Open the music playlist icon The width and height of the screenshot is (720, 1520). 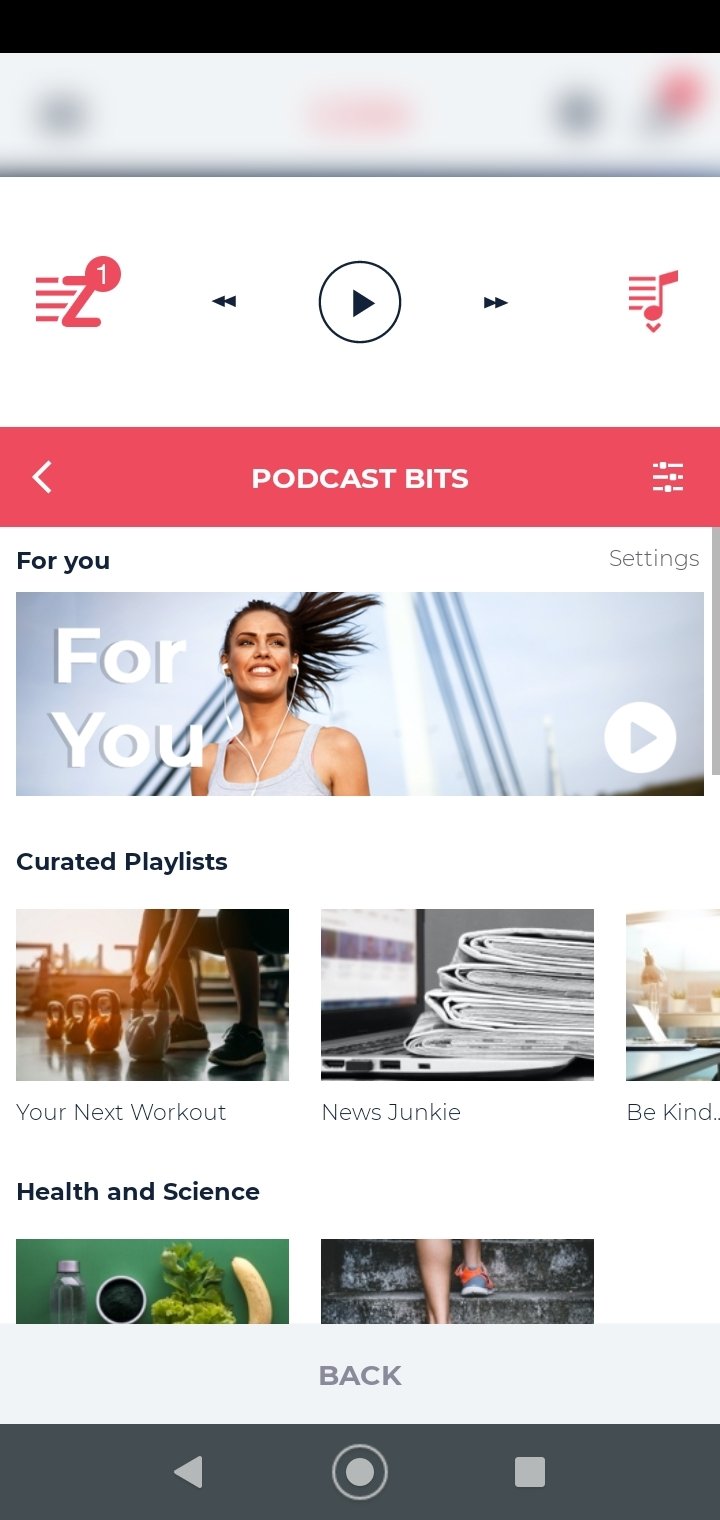click(653, 301)
